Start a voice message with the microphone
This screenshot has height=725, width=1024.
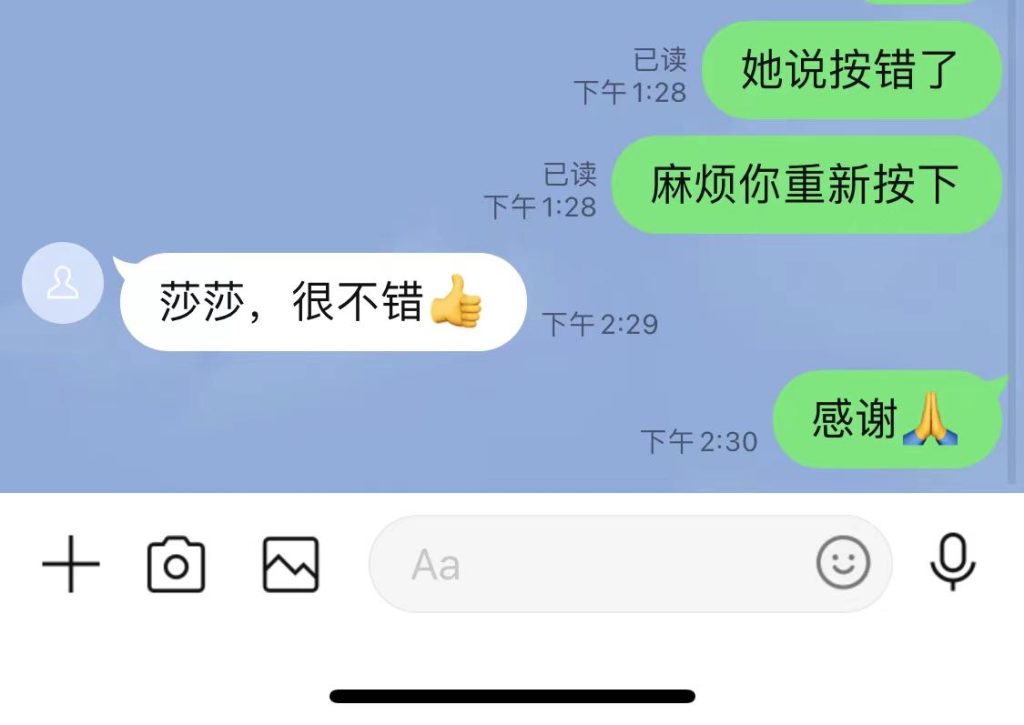point(952,563)
